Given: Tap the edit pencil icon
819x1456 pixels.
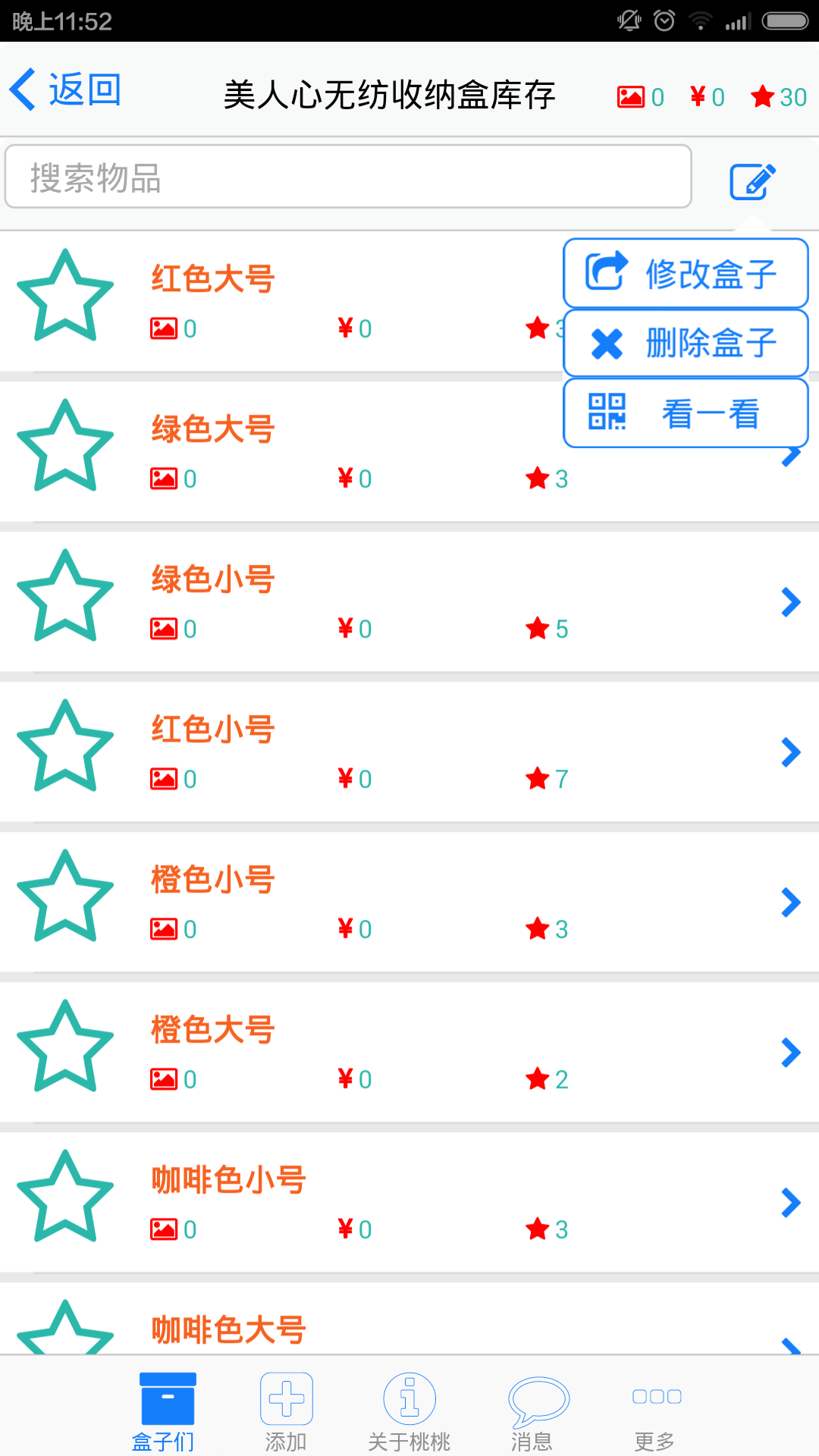Looking at the screenshot, I should coord(752,181).
